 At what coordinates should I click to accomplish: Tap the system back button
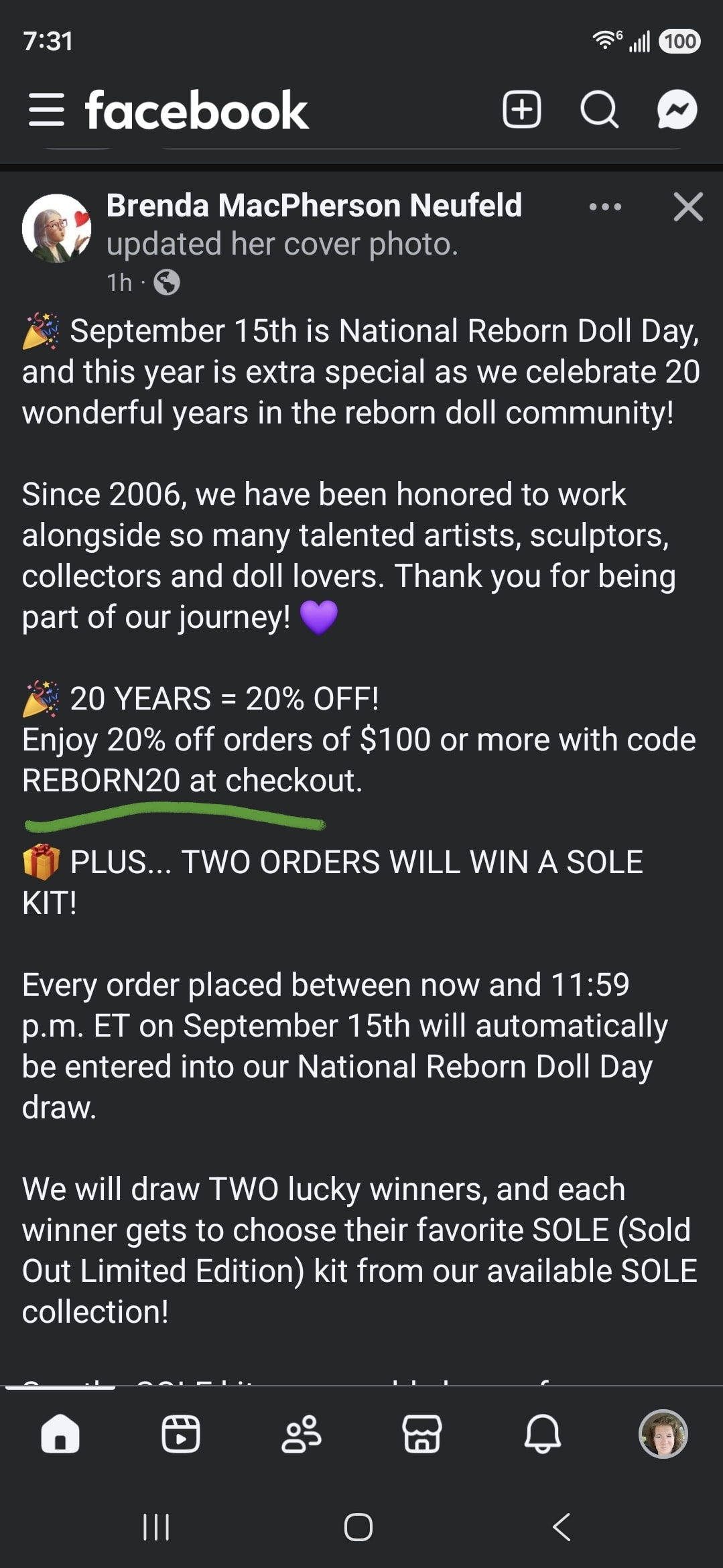click(562, 1527)
